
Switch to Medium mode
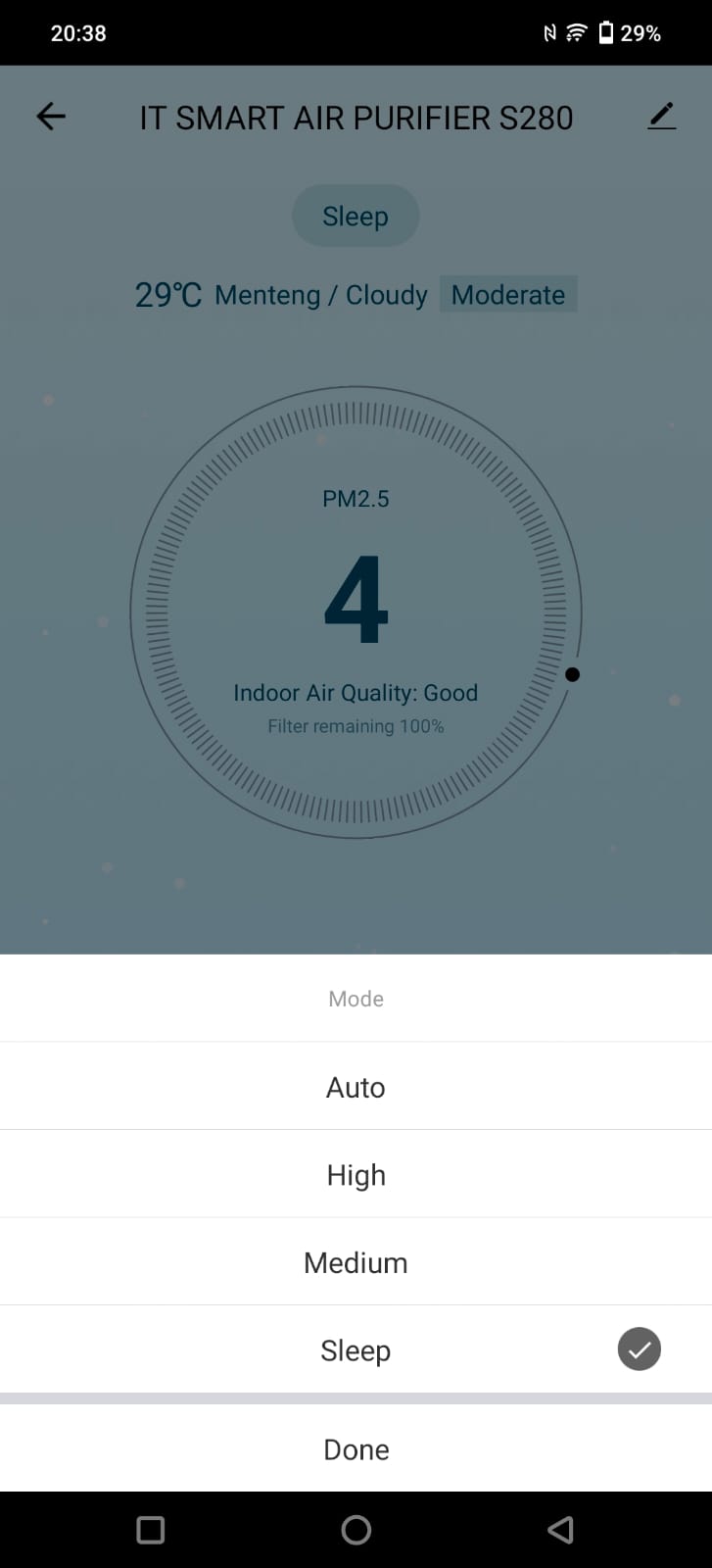[x=356, y=1262]
